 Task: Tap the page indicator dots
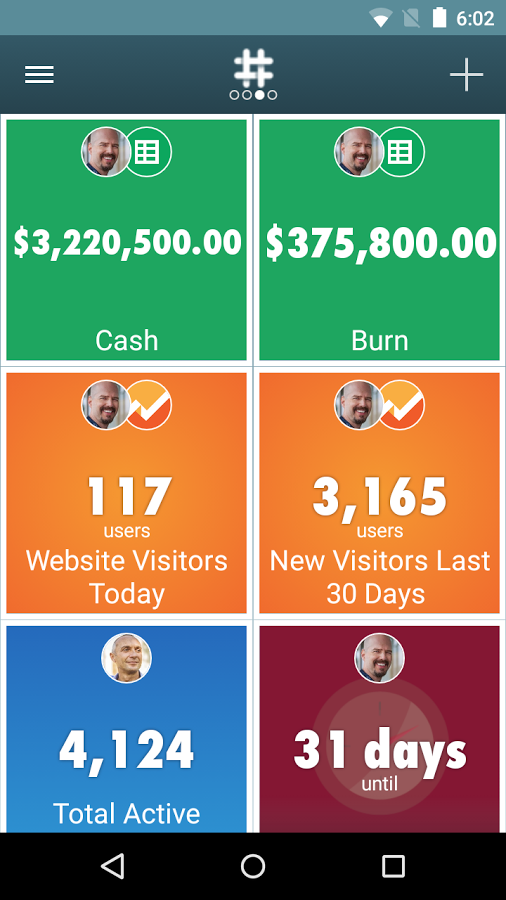[253, 95]
